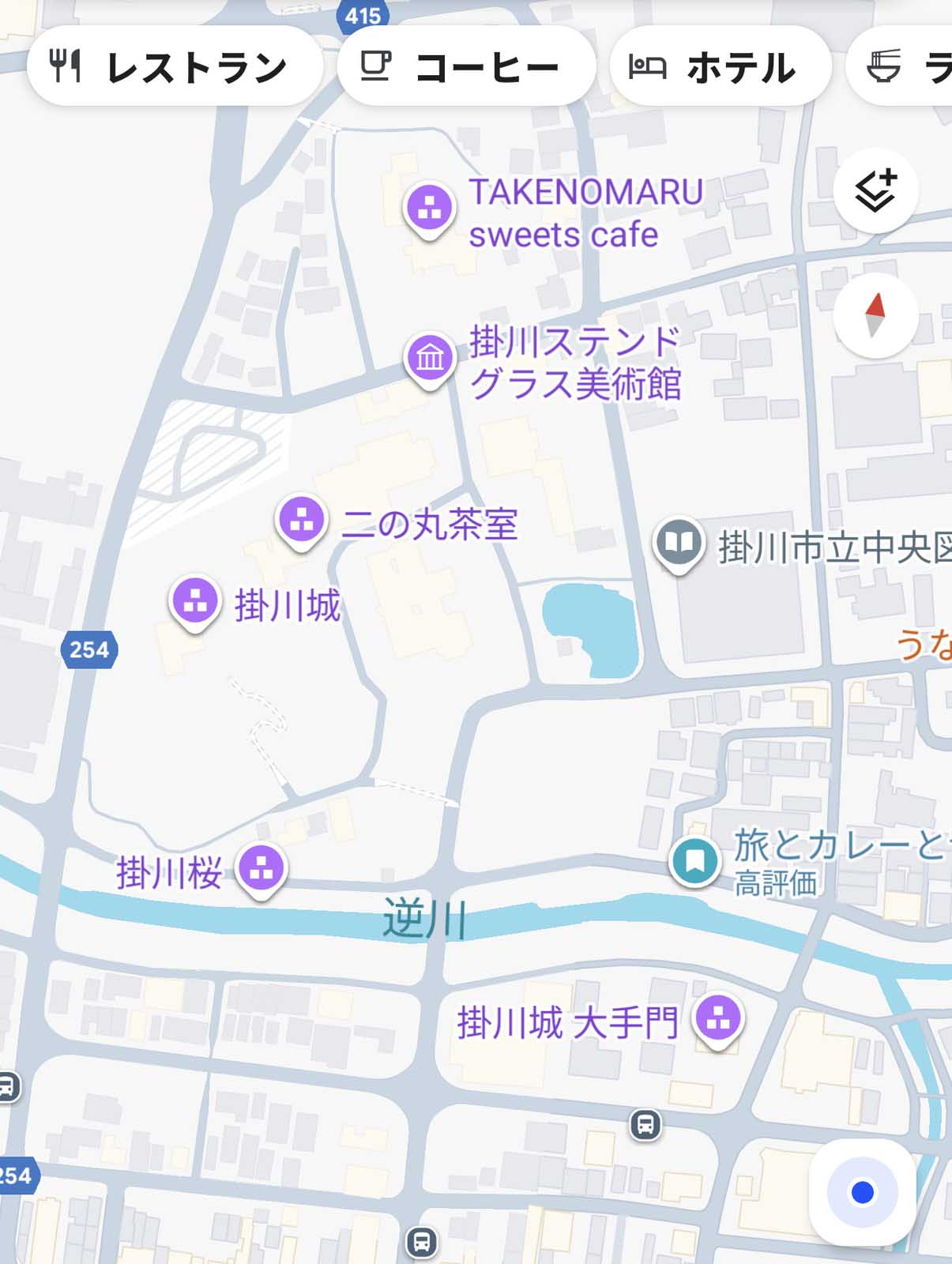952x1264 pixels.
Task: Open the map layers button
Action: tap(875, 190)
